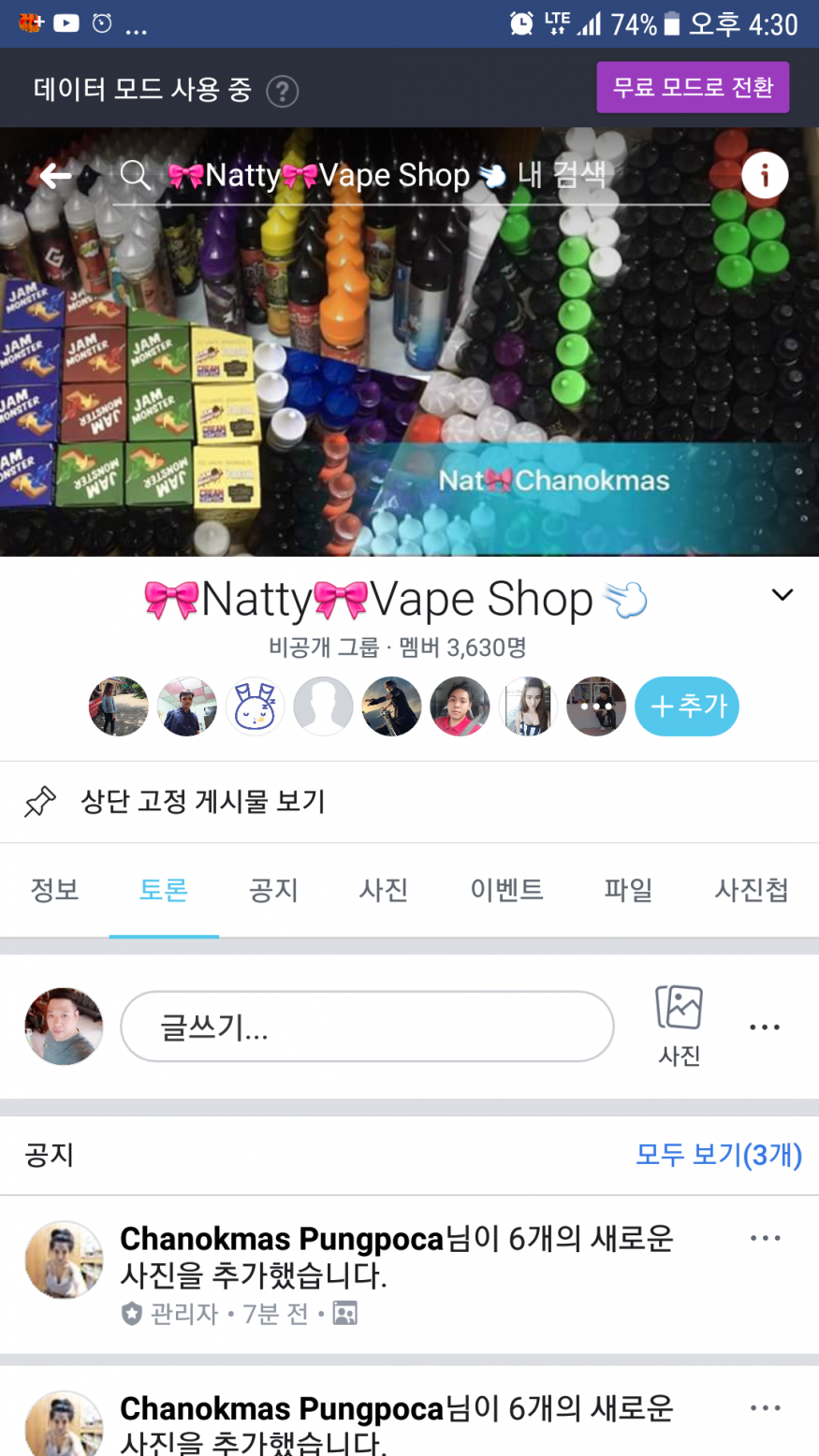Image resolution: width=819 pixels, height=1456 pixels.
Task: Open the group info icon
Action: click(764, 175)
